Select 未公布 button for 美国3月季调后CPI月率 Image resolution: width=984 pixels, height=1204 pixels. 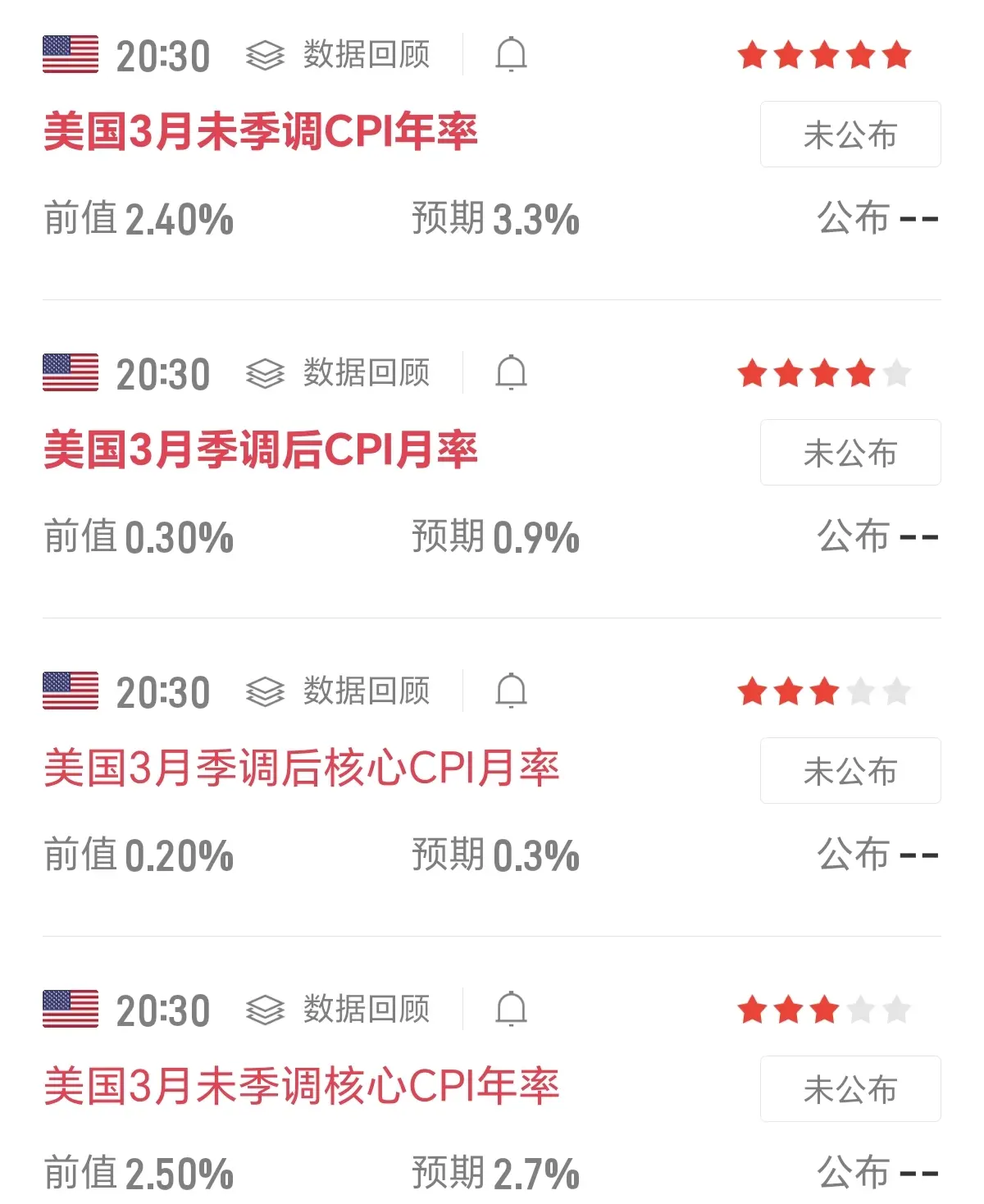pos(850,453)
